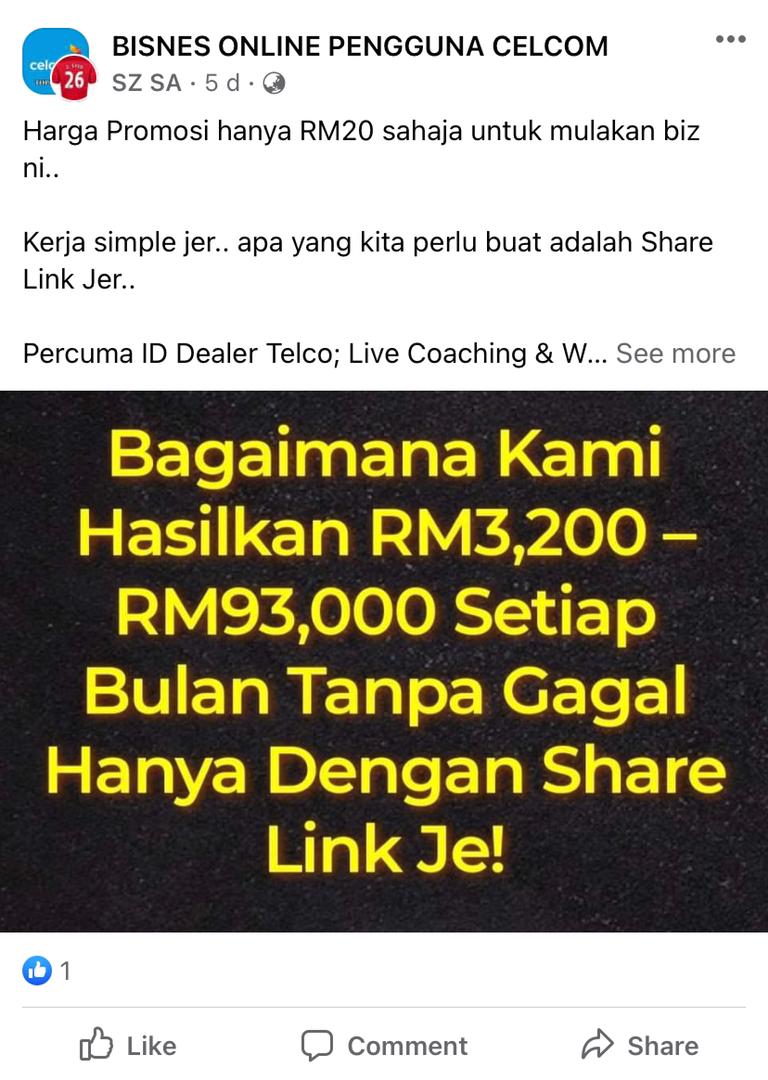
Task: View SZ SA's profile
Action: [x=146, y=83]
